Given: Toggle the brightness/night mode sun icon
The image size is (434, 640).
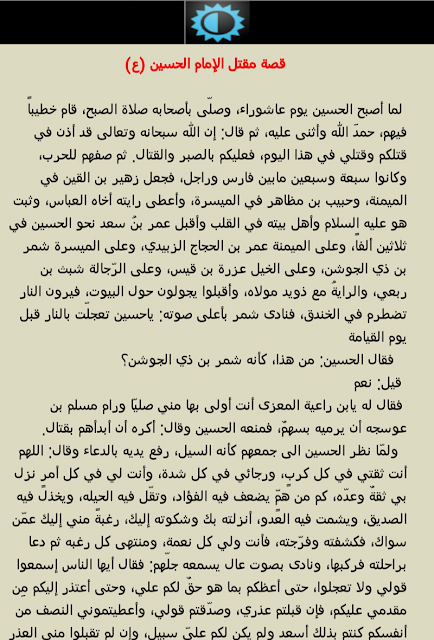Looking at the screenshot, I should click(218, 22).
